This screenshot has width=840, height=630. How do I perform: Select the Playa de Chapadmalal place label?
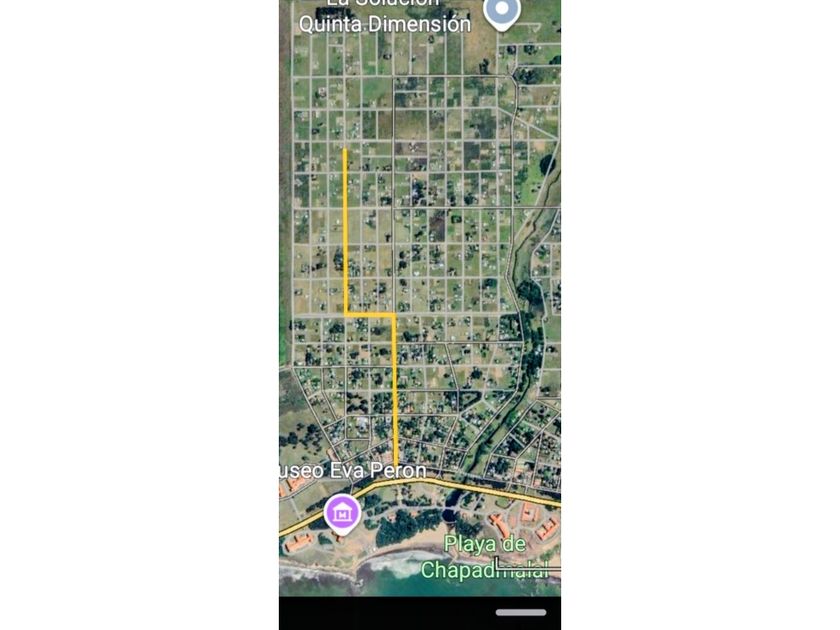point(485,557)
